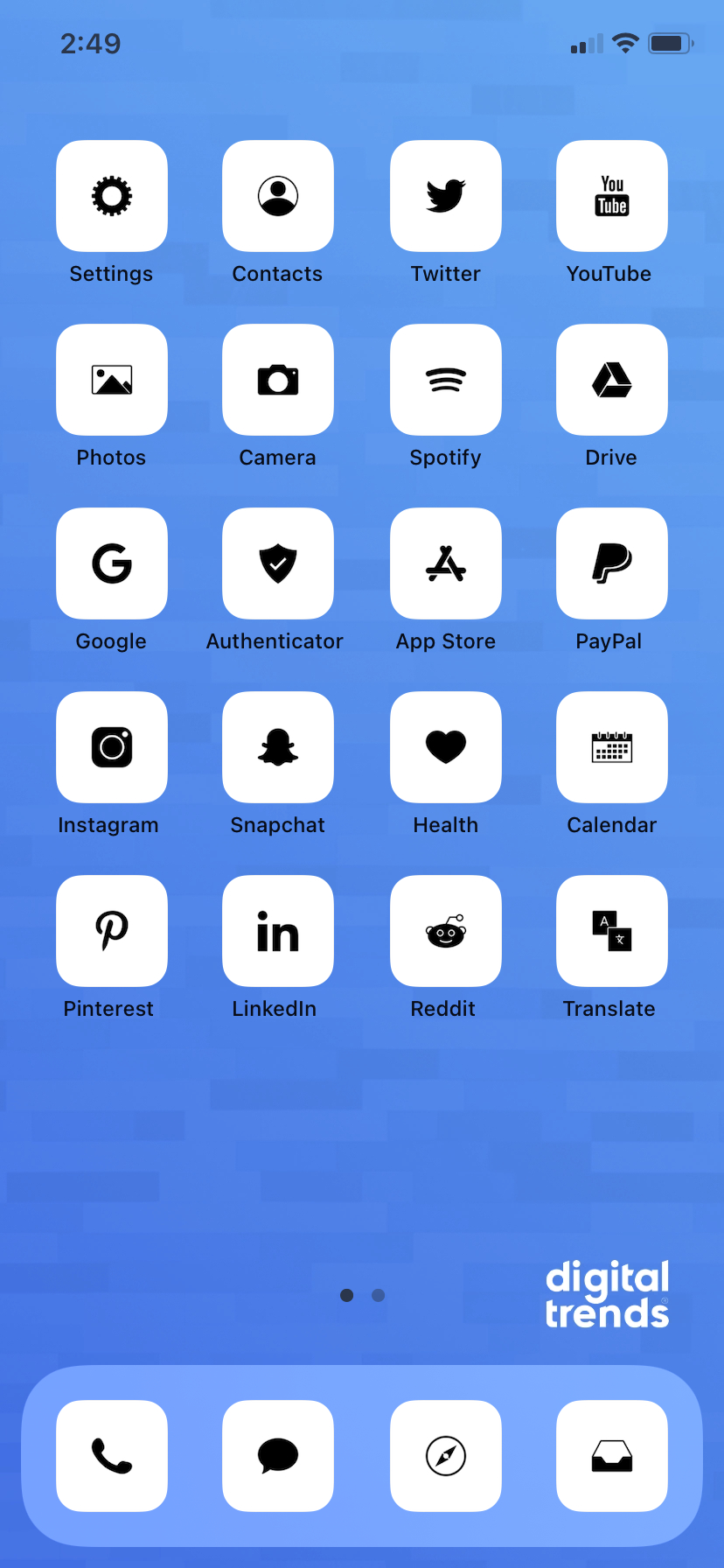Open the Calendar app
The height and width of the screenshot is (1568, 724).
[612, 747]
